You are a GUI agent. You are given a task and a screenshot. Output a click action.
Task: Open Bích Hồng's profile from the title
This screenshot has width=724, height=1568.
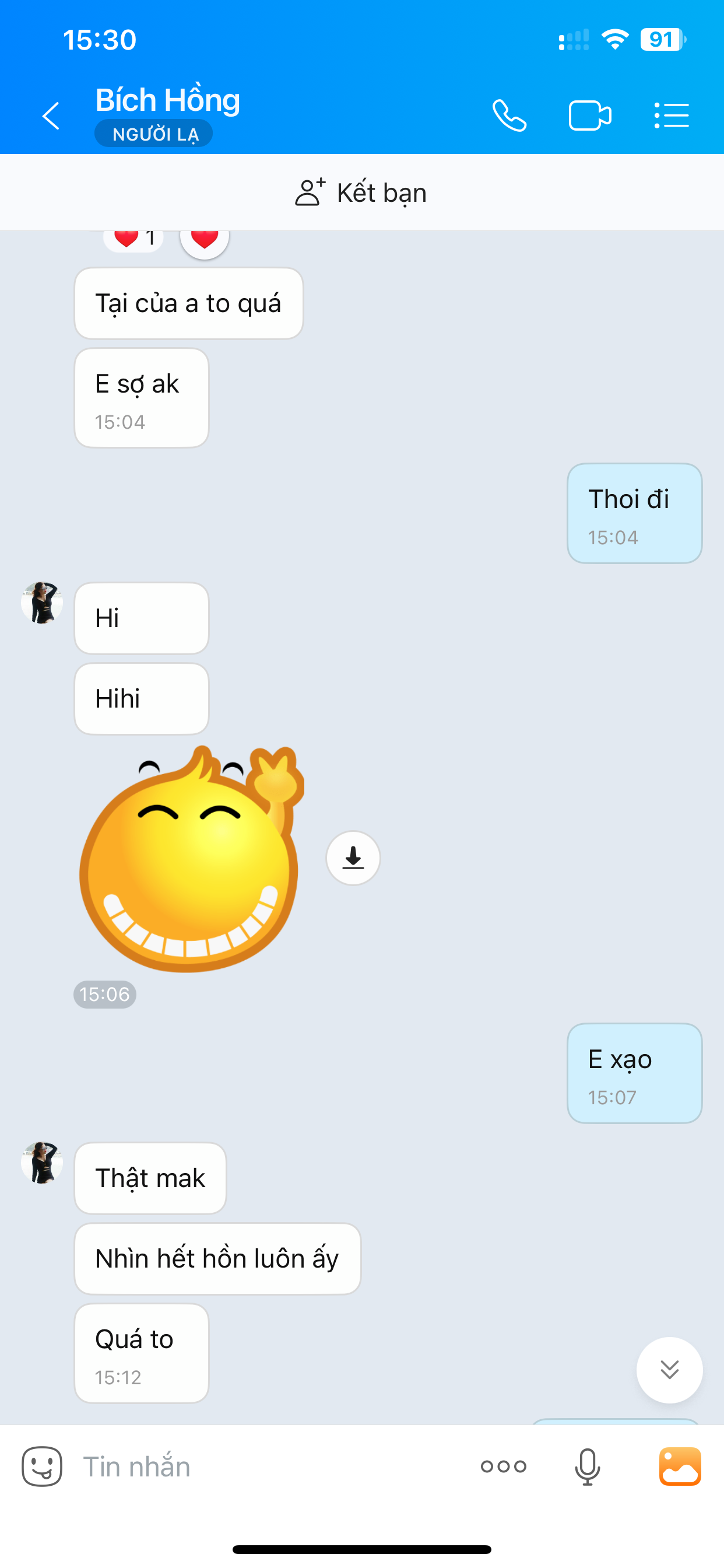tap(168, 100)
